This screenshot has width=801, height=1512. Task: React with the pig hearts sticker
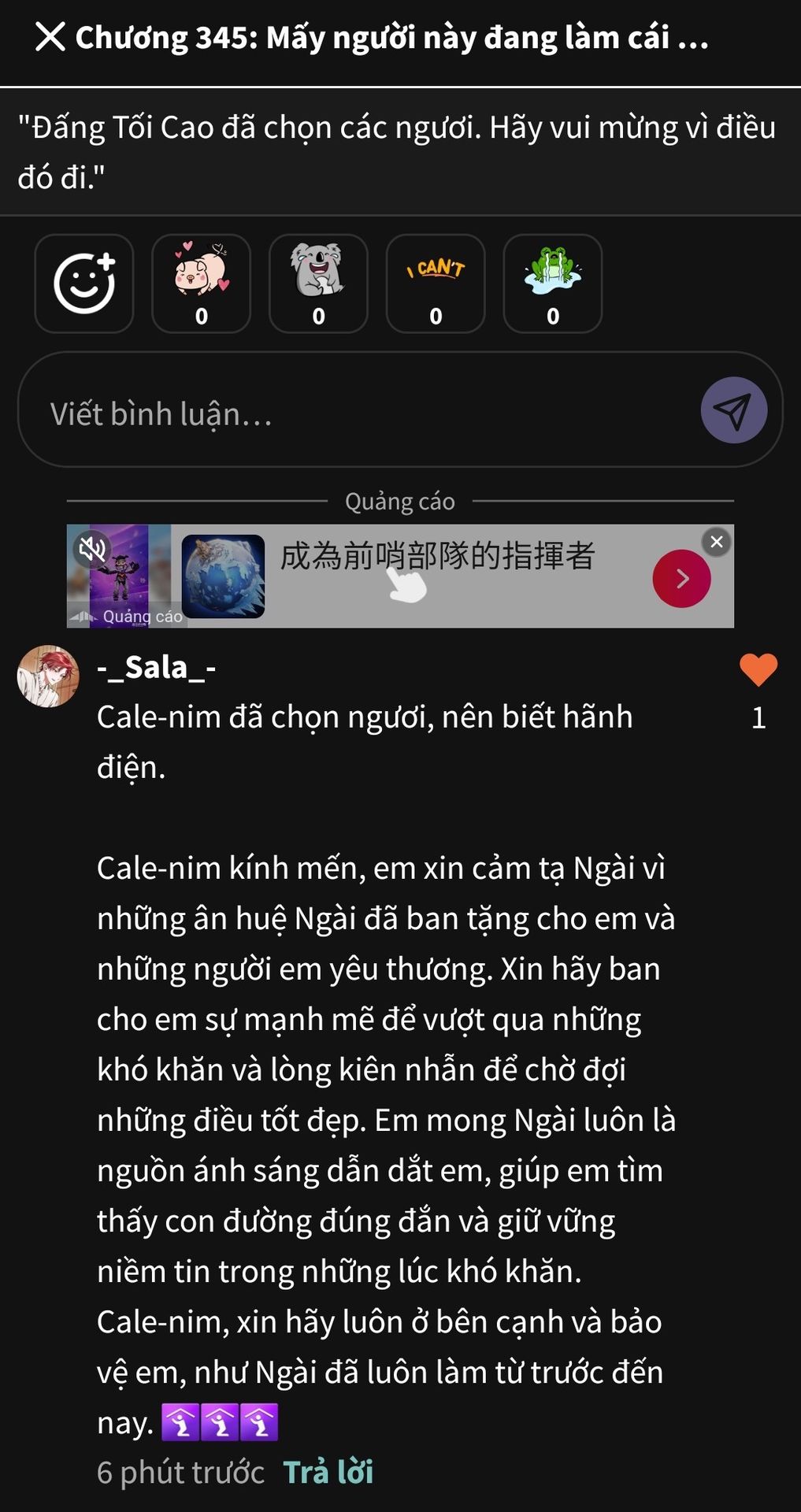202,283
